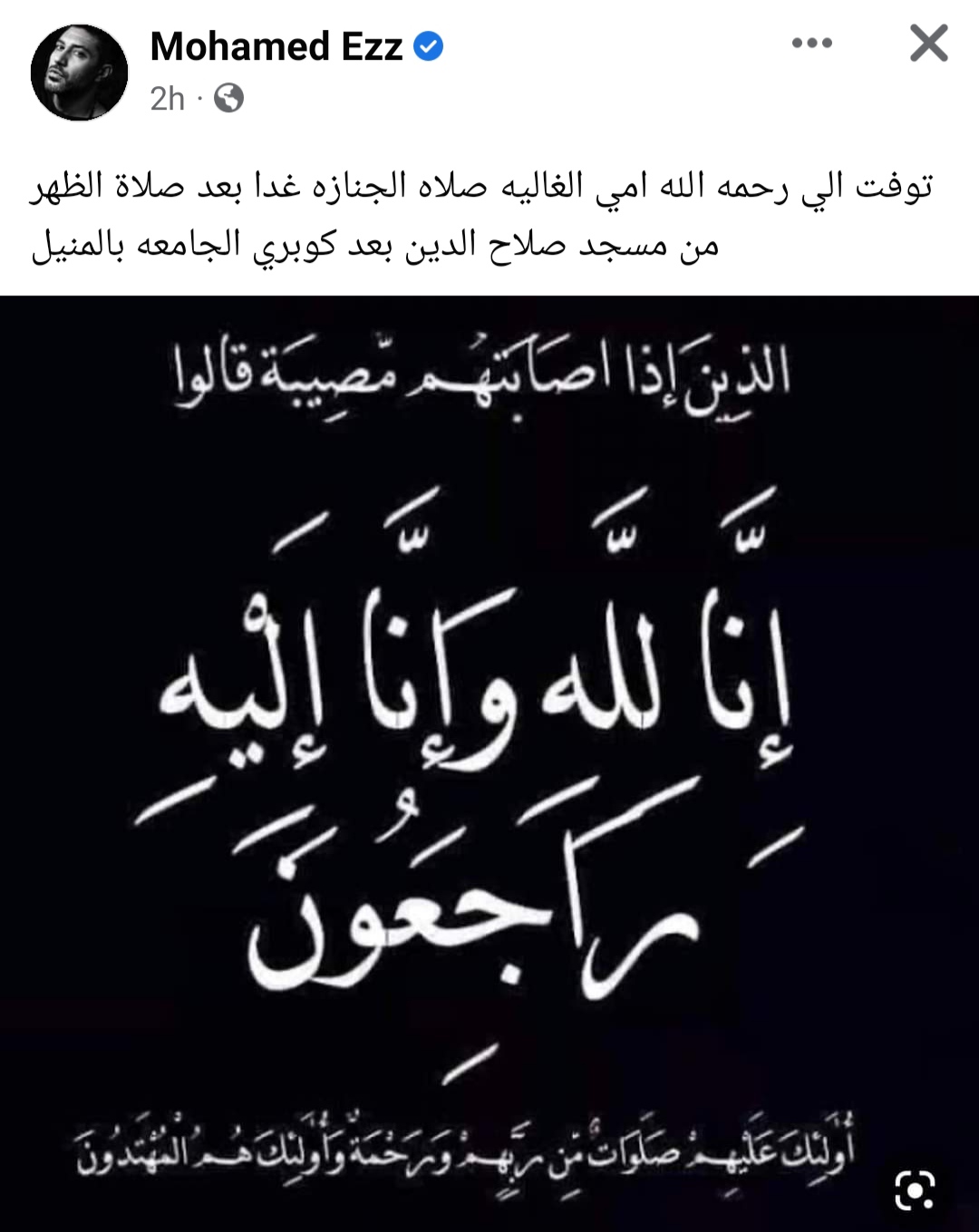979x1232 pixels.
Task: Open the condolence image full screen
Action: (489, 725)
